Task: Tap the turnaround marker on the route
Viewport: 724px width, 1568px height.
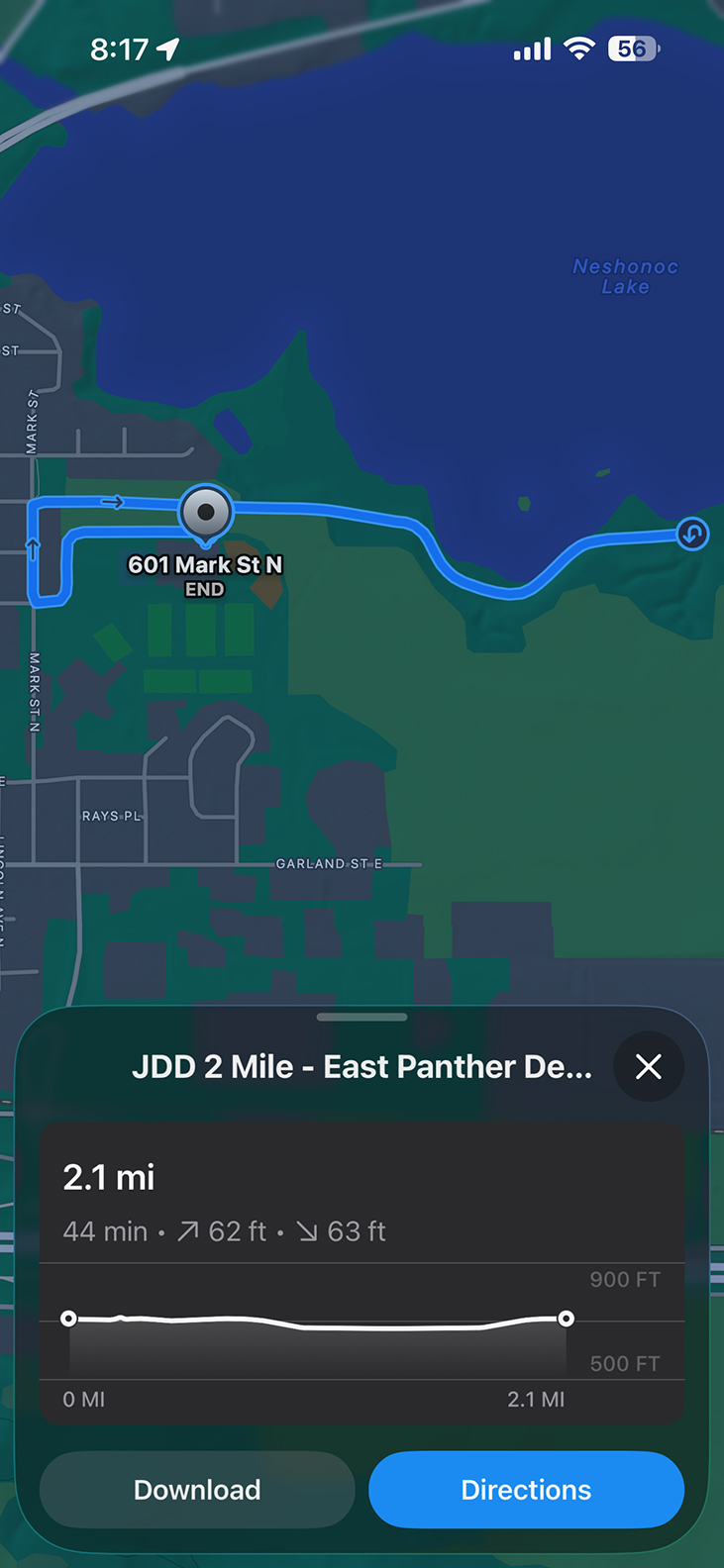Action: click(692, 535)
